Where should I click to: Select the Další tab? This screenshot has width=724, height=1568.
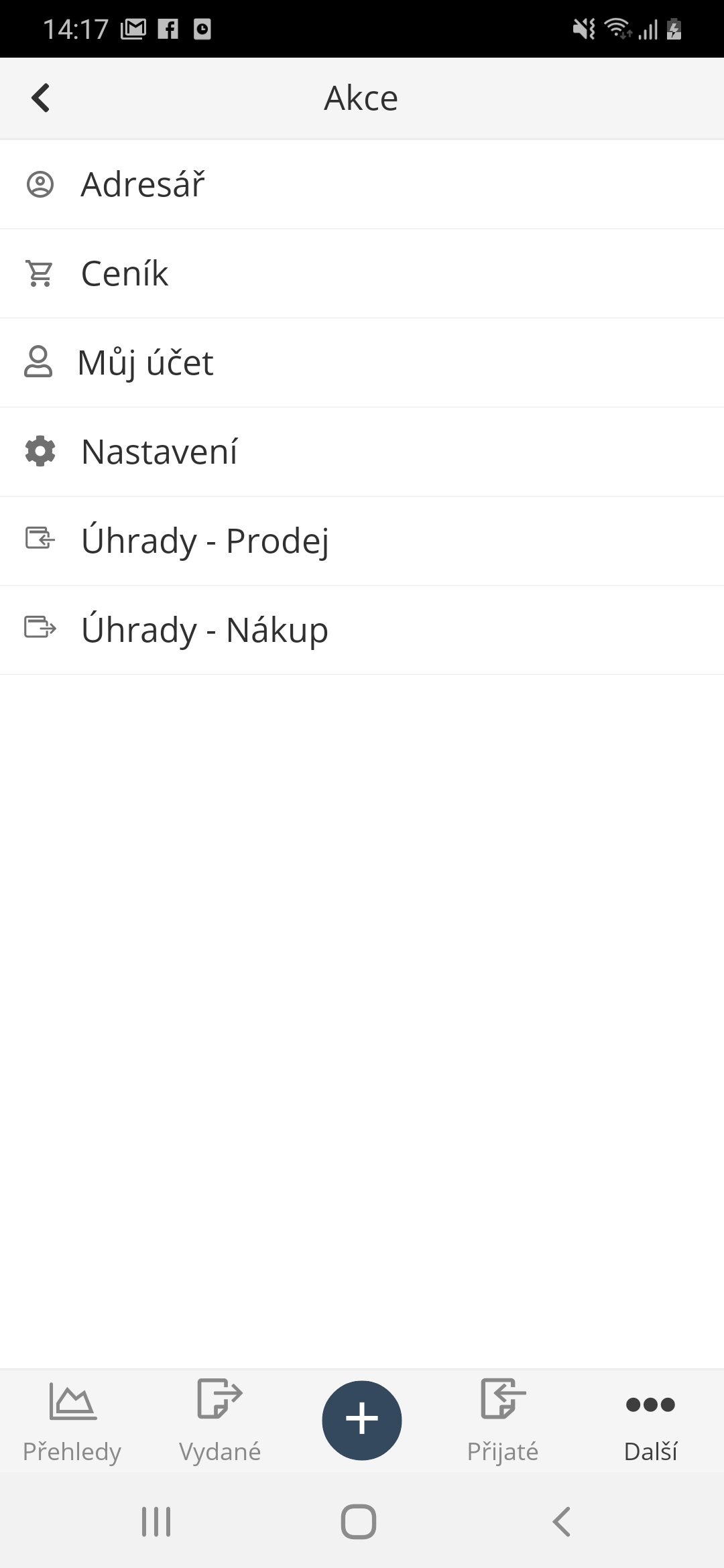coord(650,1420)
